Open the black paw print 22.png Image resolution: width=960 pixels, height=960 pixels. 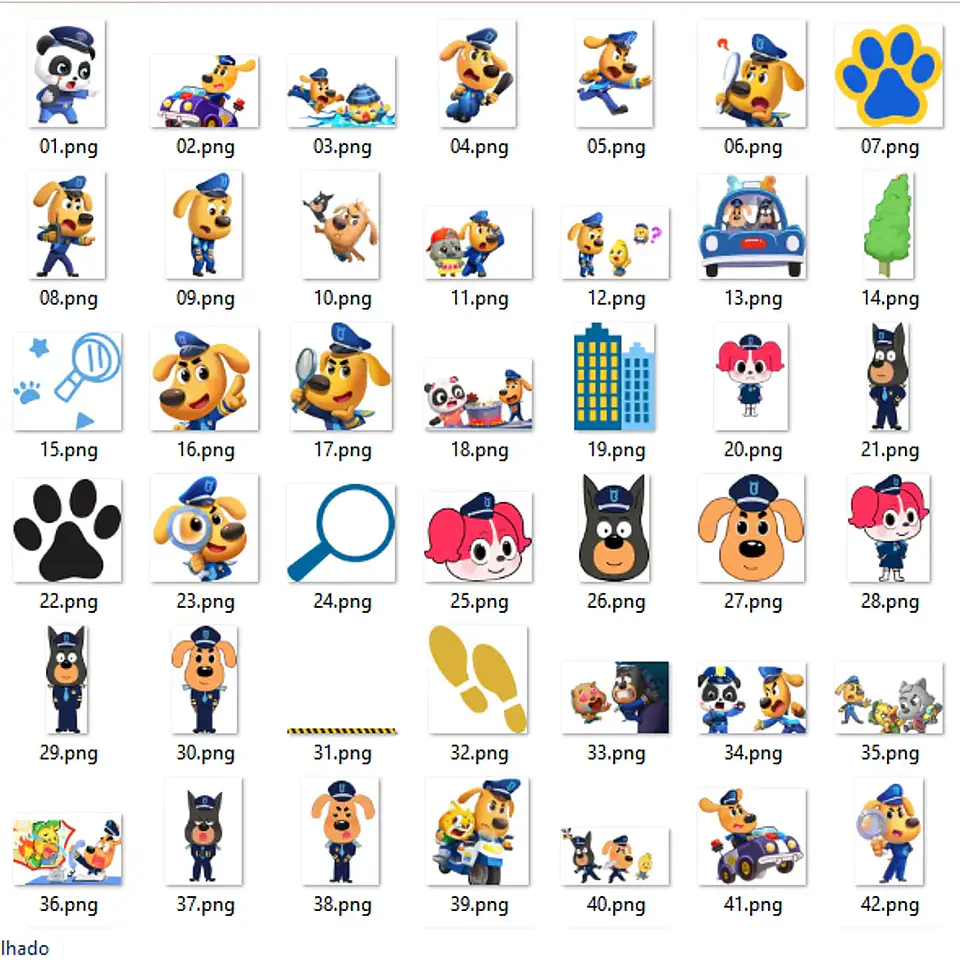[68, 531]
